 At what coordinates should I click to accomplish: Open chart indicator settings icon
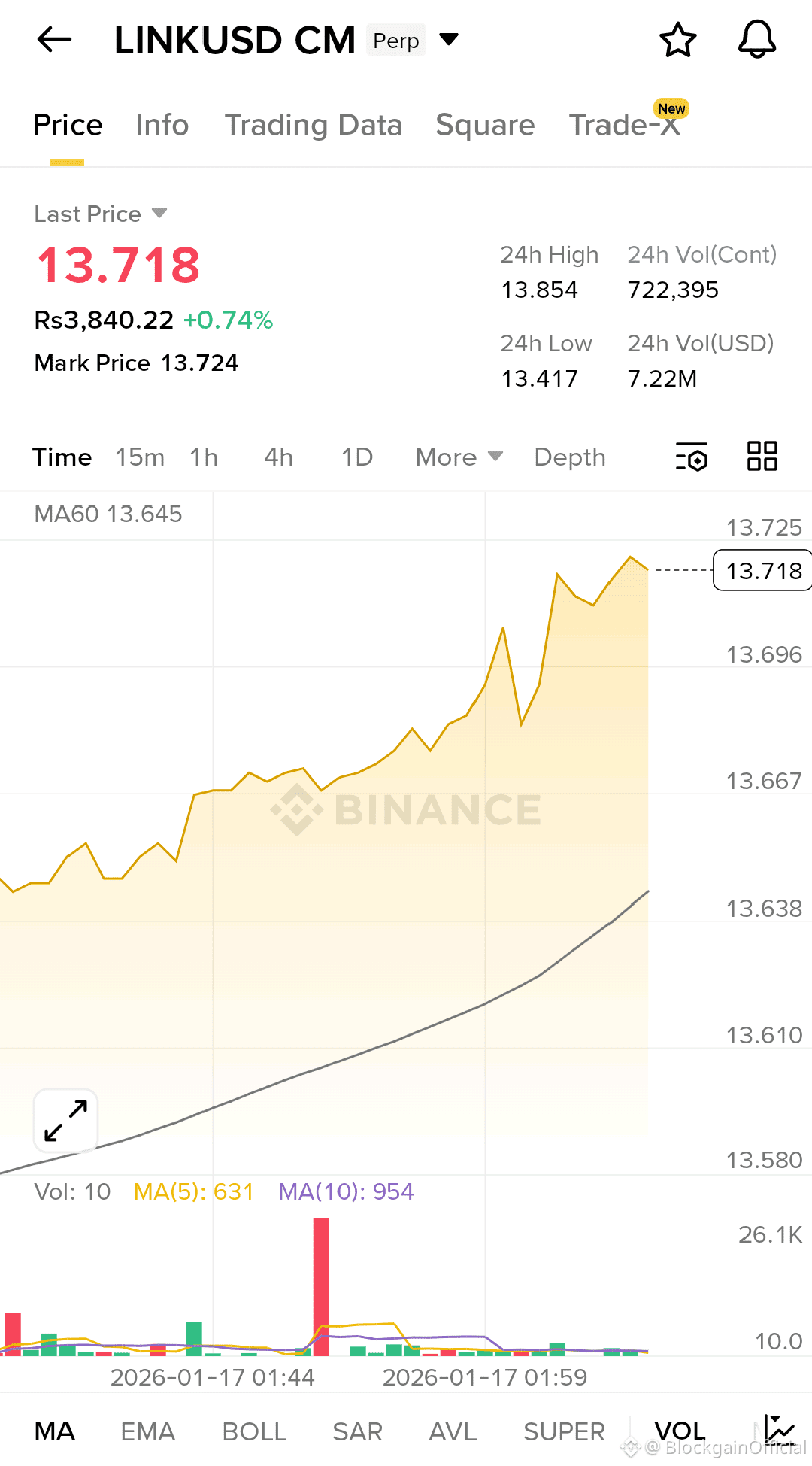click(692, 457)
